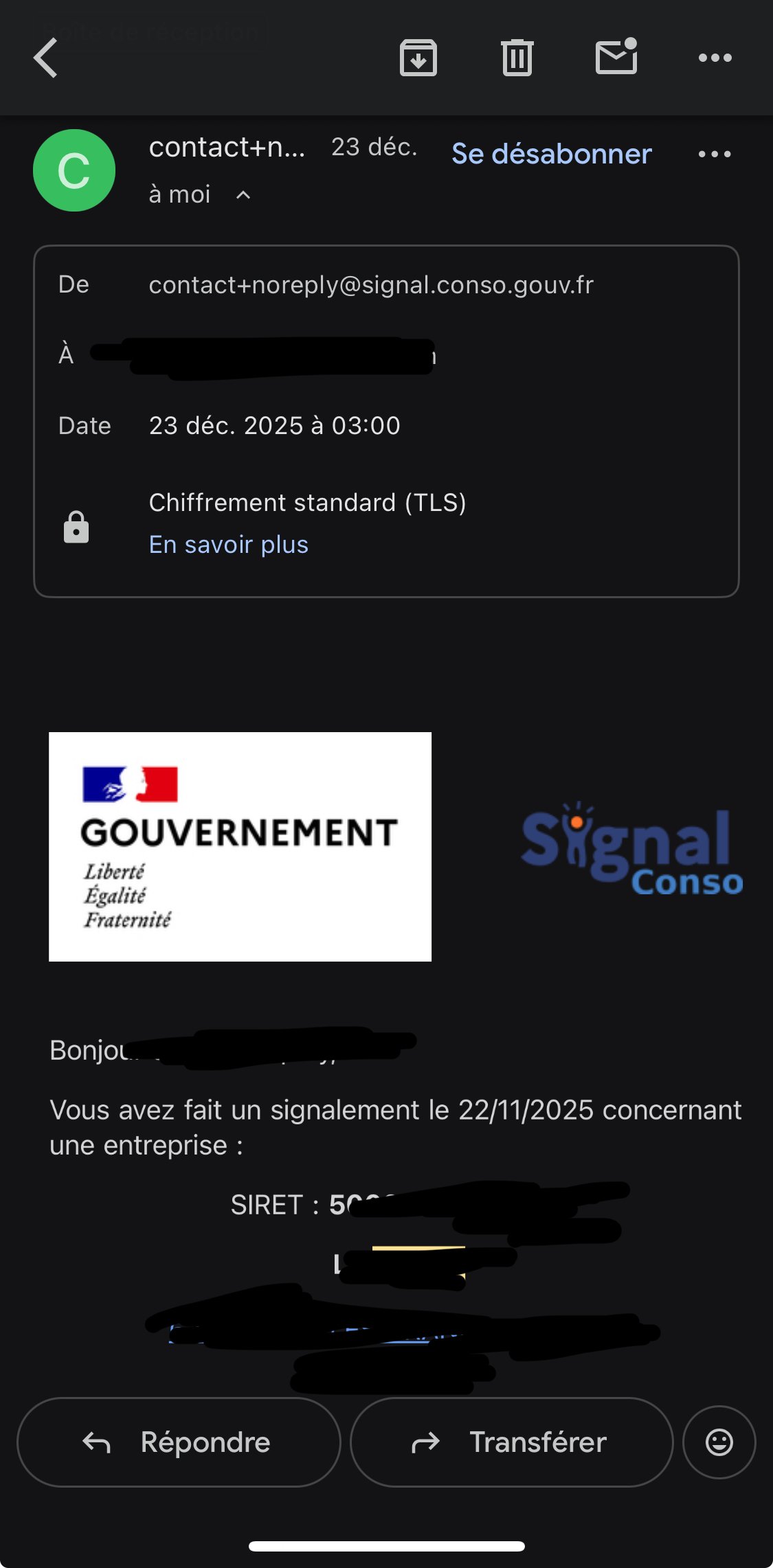The width and height of the screenshot is (773, 1568).
Task: Open the sender's green C avatar
Action: click(x=74, y=170)
